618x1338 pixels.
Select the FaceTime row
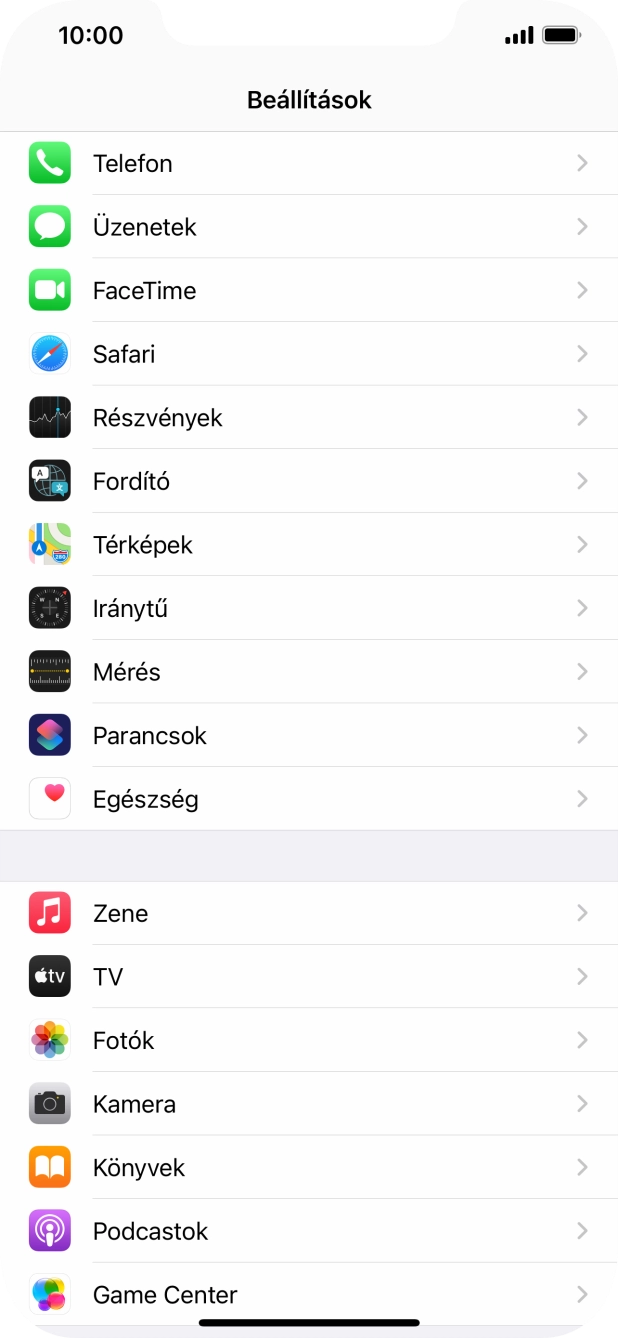pos(309,291)
